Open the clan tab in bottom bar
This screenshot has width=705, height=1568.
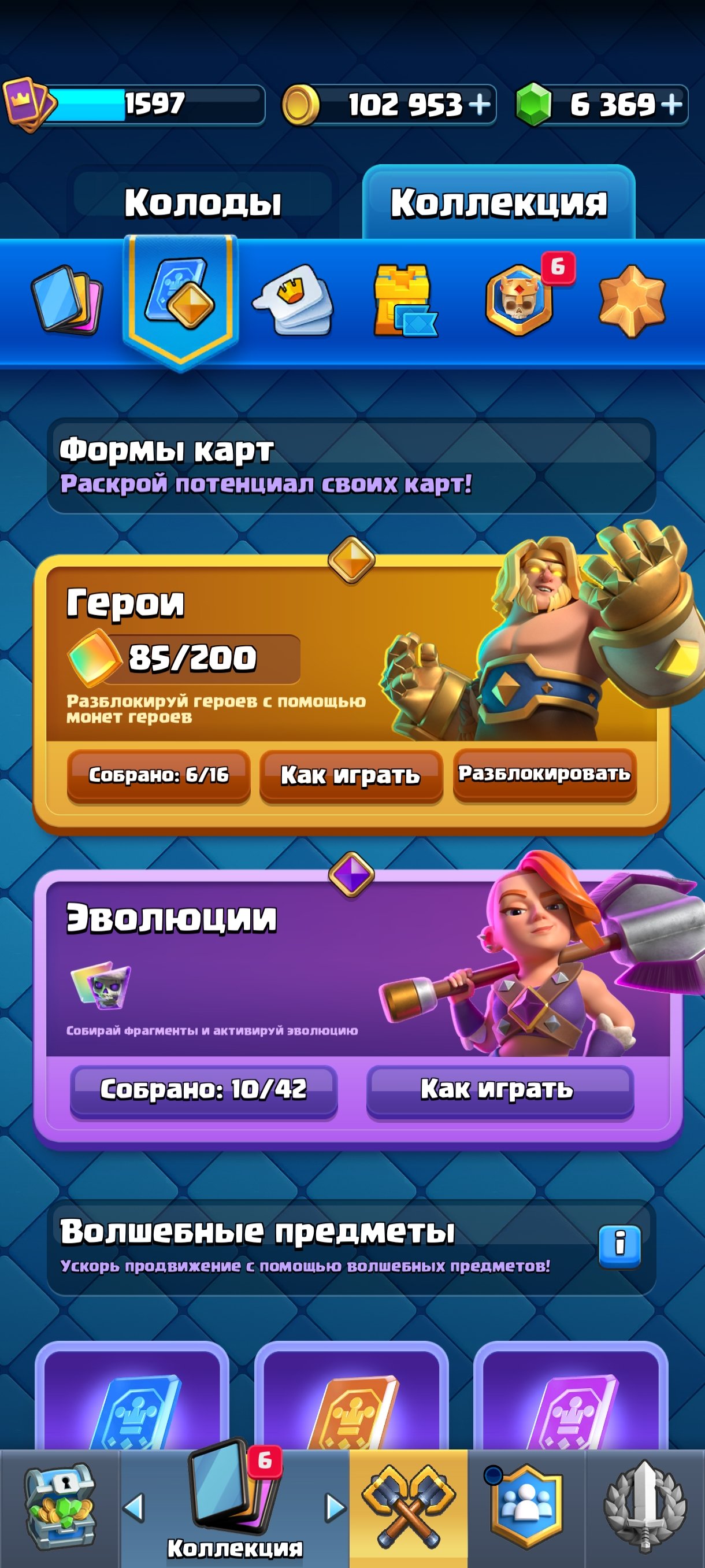[x=527, y=1508]
